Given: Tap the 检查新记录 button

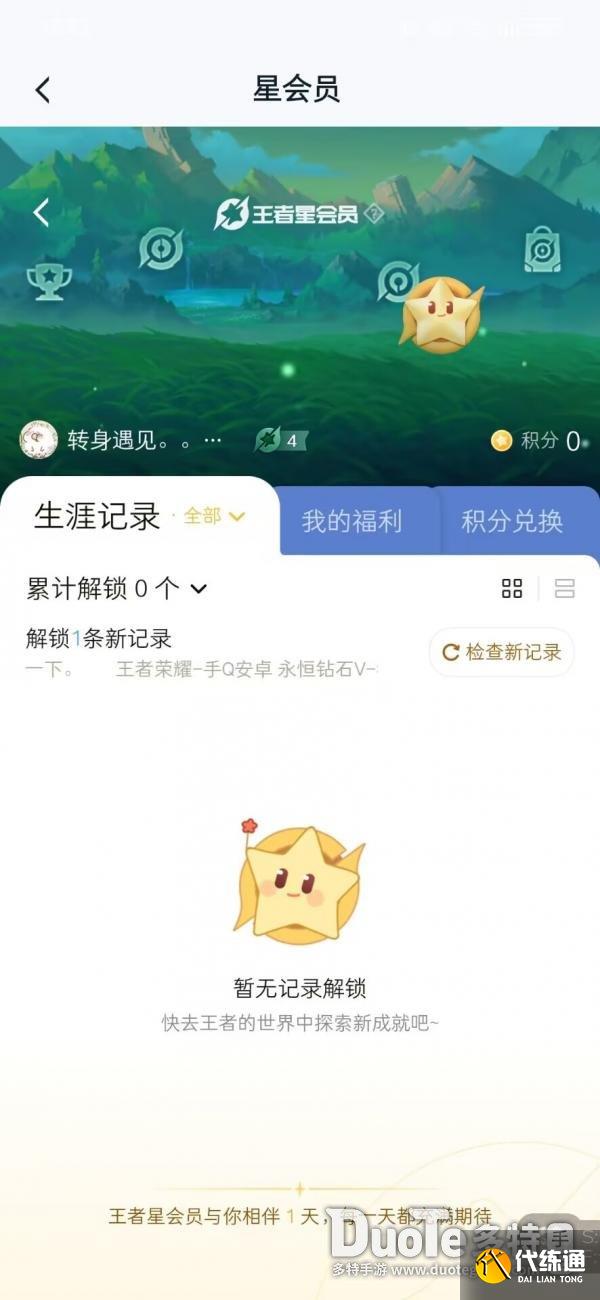Looking at the screenshot, I should pyautogui.click(x=502, y=652).
